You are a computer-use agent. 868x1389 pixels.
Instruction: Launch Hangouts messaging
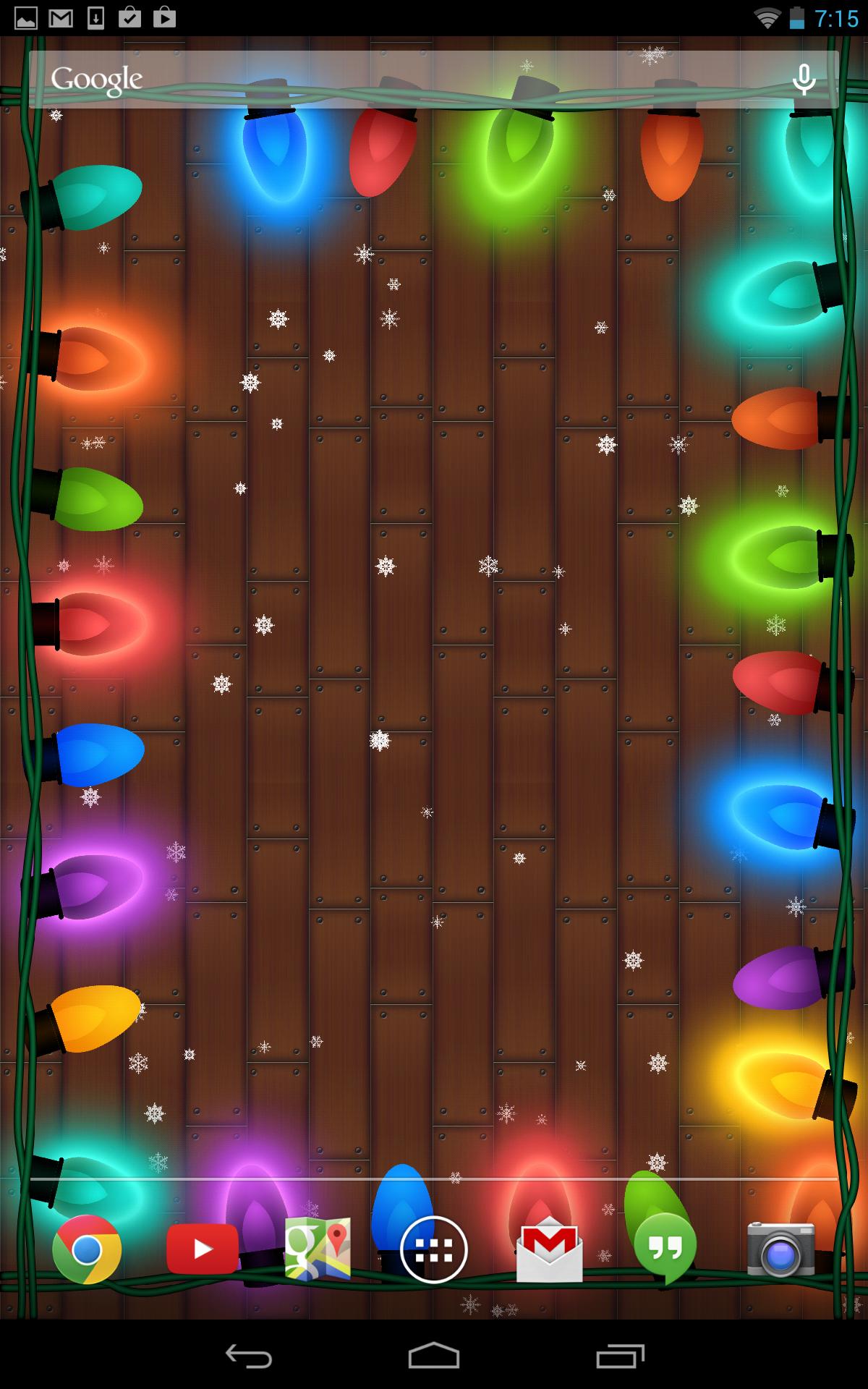[x=665, y=1249]
